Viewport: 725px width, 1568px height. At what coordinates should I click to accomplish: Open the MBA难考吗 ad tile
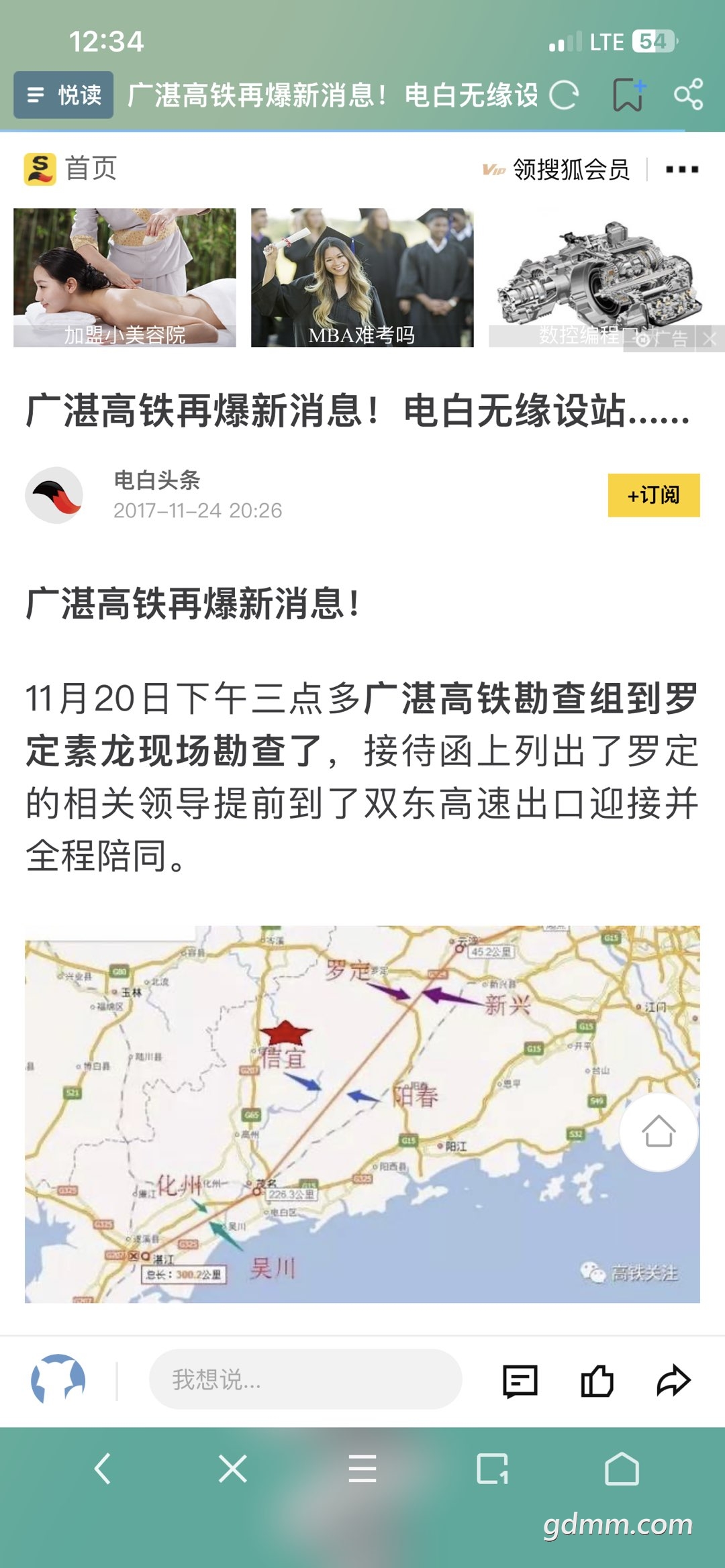[x=362, y=278]
